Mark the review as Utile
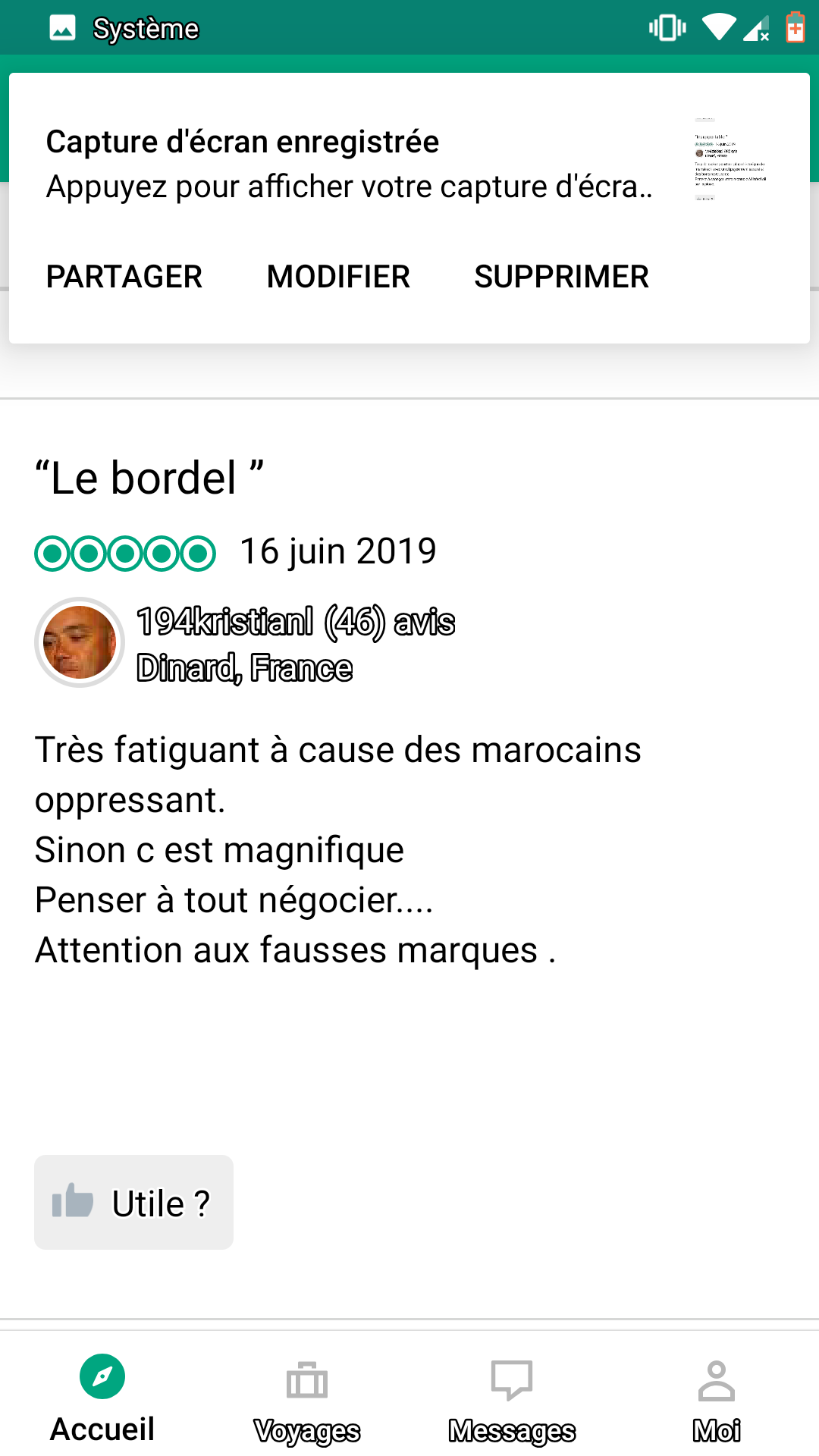Viewport: 819px width, 1456px height. click(x=133, y=1203)
